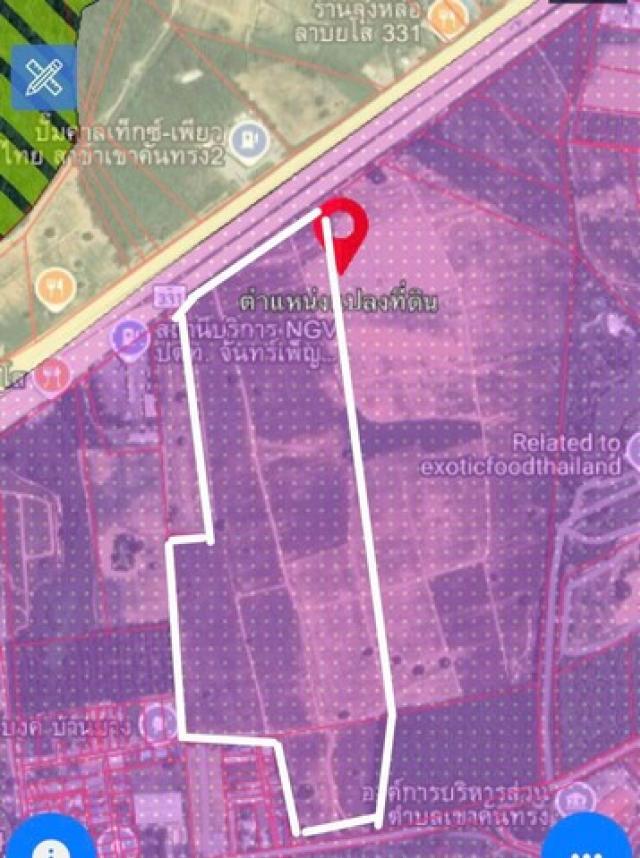Open the ruler and pencil measuring tool

coord(43,77)
